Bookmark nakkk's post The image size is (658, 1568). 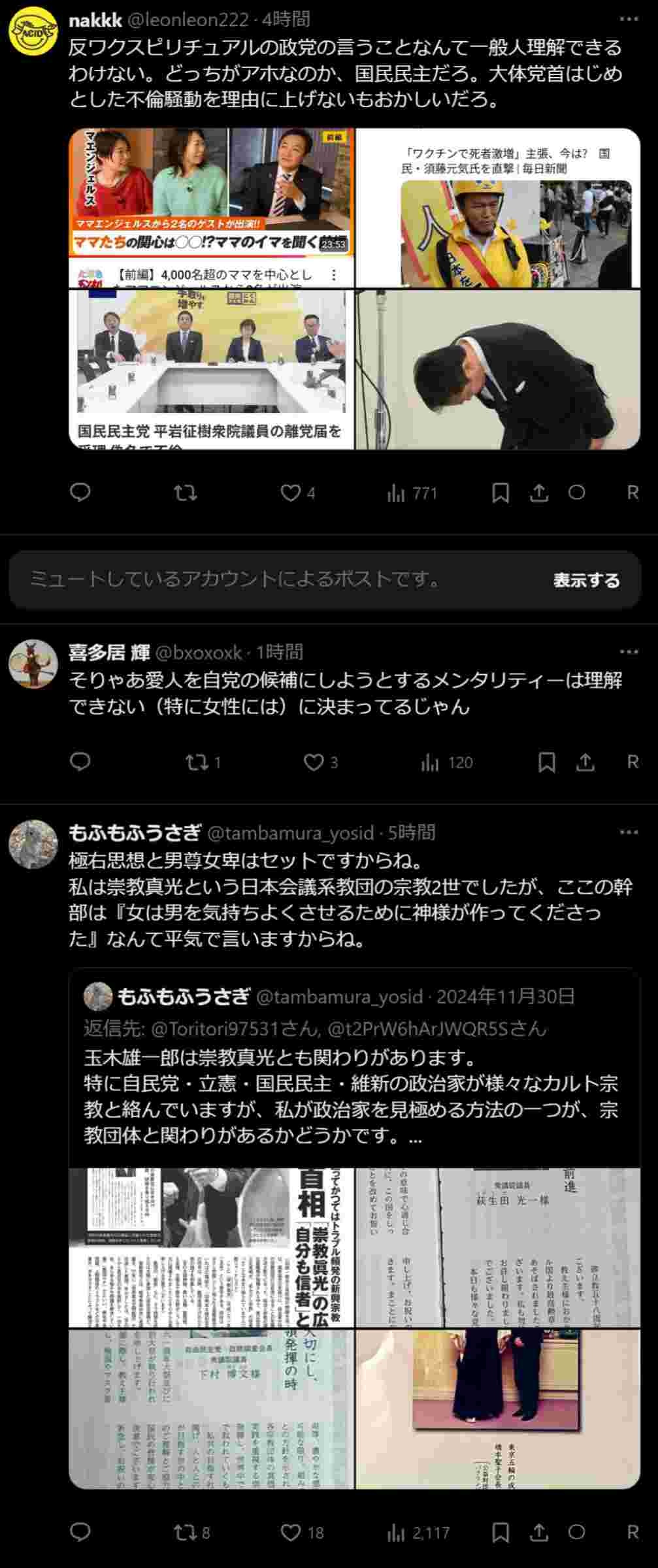click(x=501, y=493)
